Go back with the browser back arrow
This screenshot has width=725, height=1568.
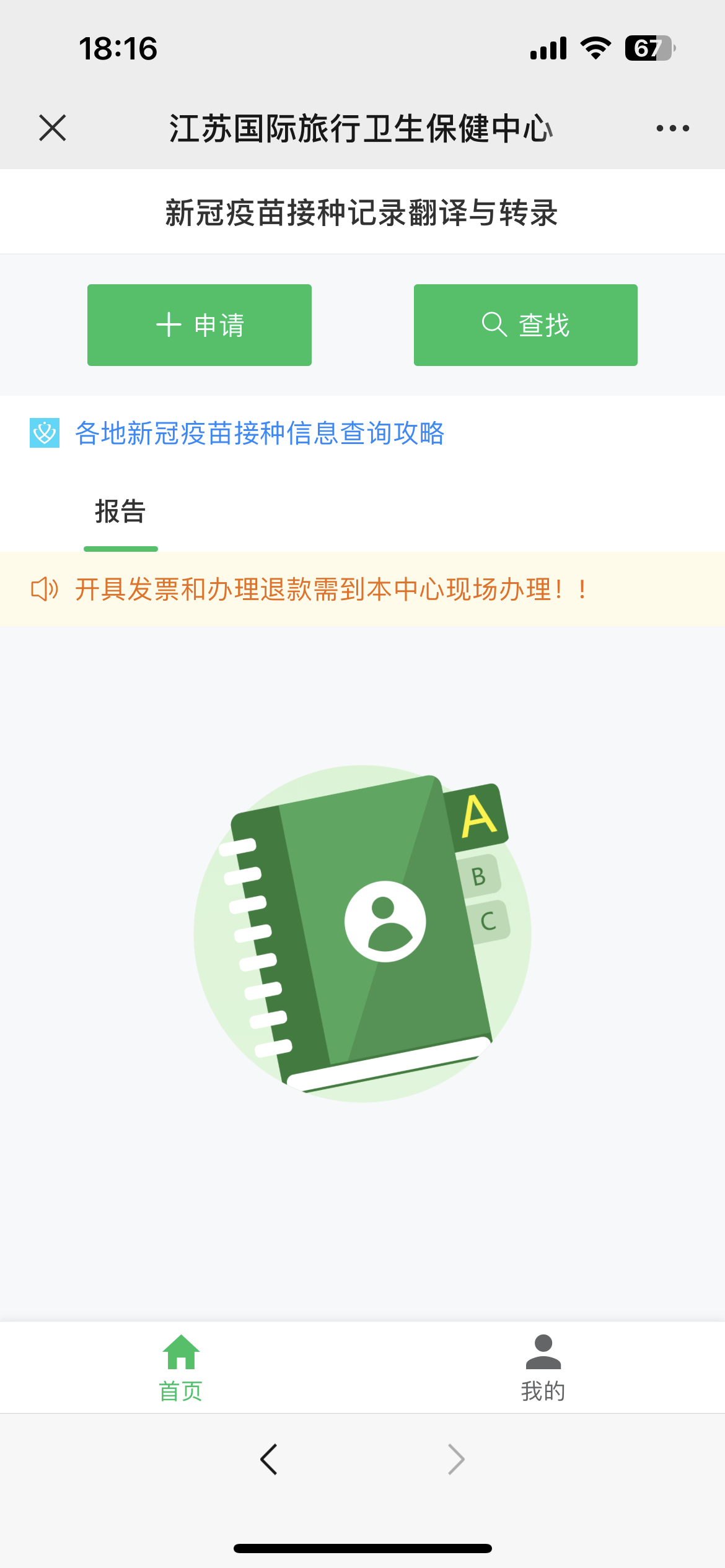[x=269, y=1460]
